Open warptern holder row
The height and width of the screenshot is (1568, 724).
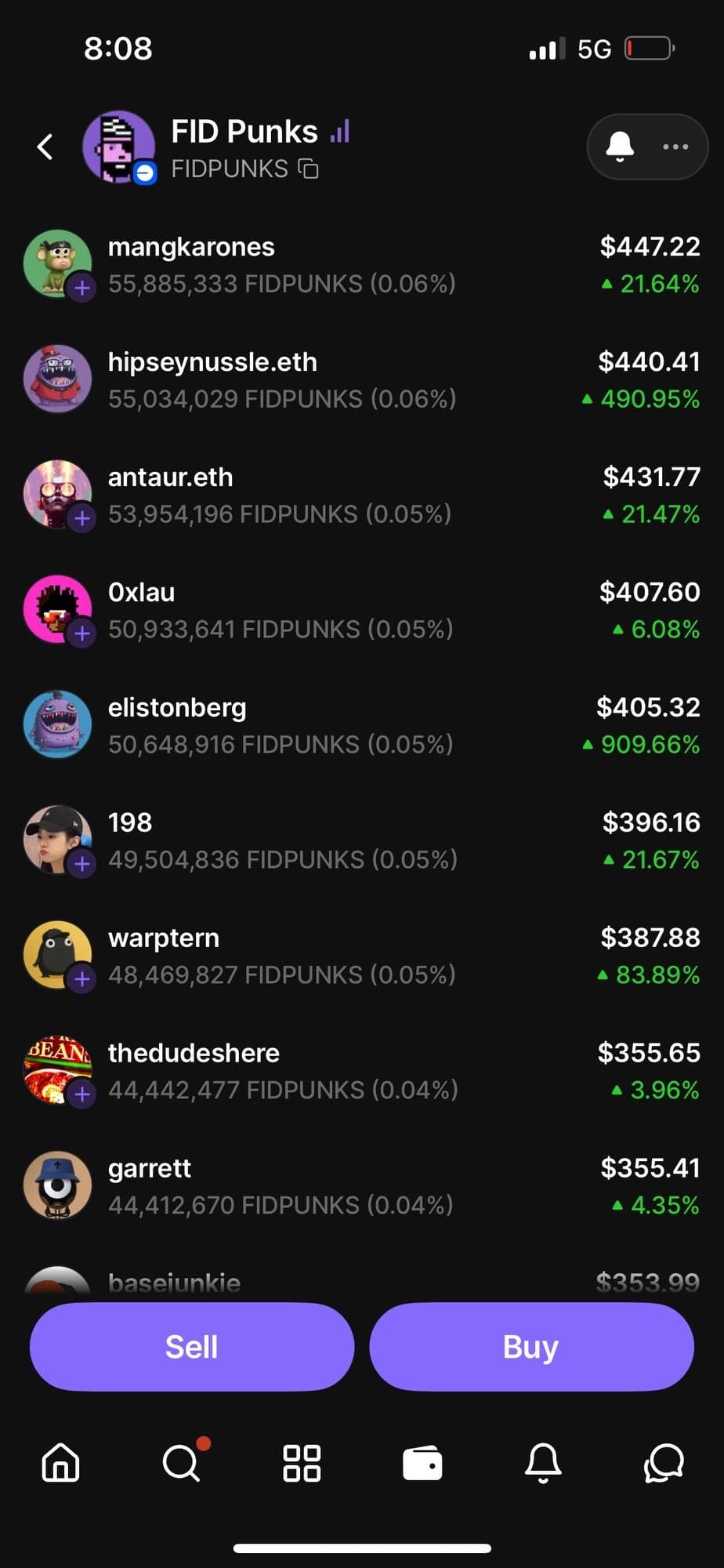click(x=360, y=956)
